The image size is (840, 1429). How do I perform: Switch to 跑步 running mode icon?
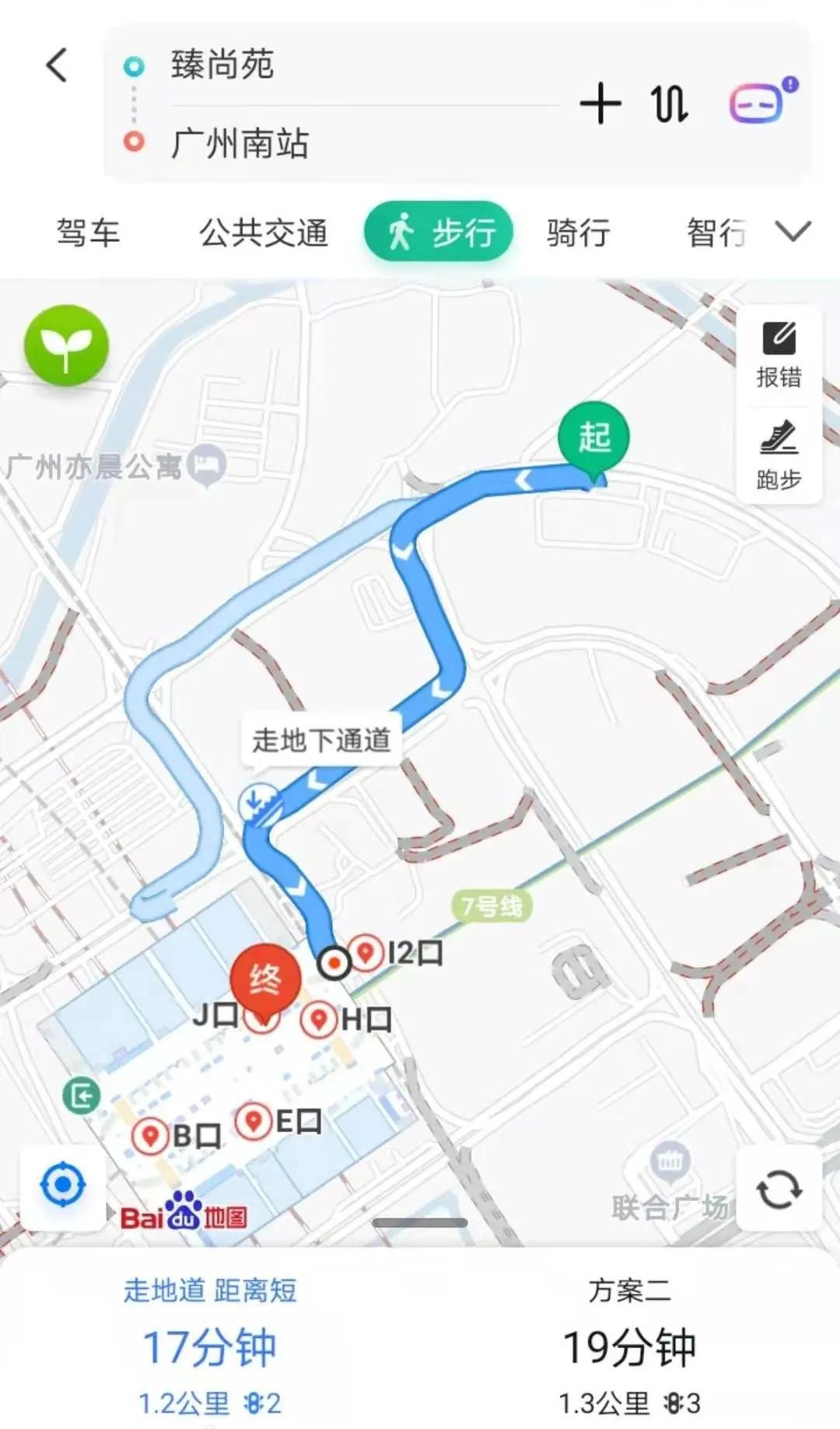[x=779, y=455]
